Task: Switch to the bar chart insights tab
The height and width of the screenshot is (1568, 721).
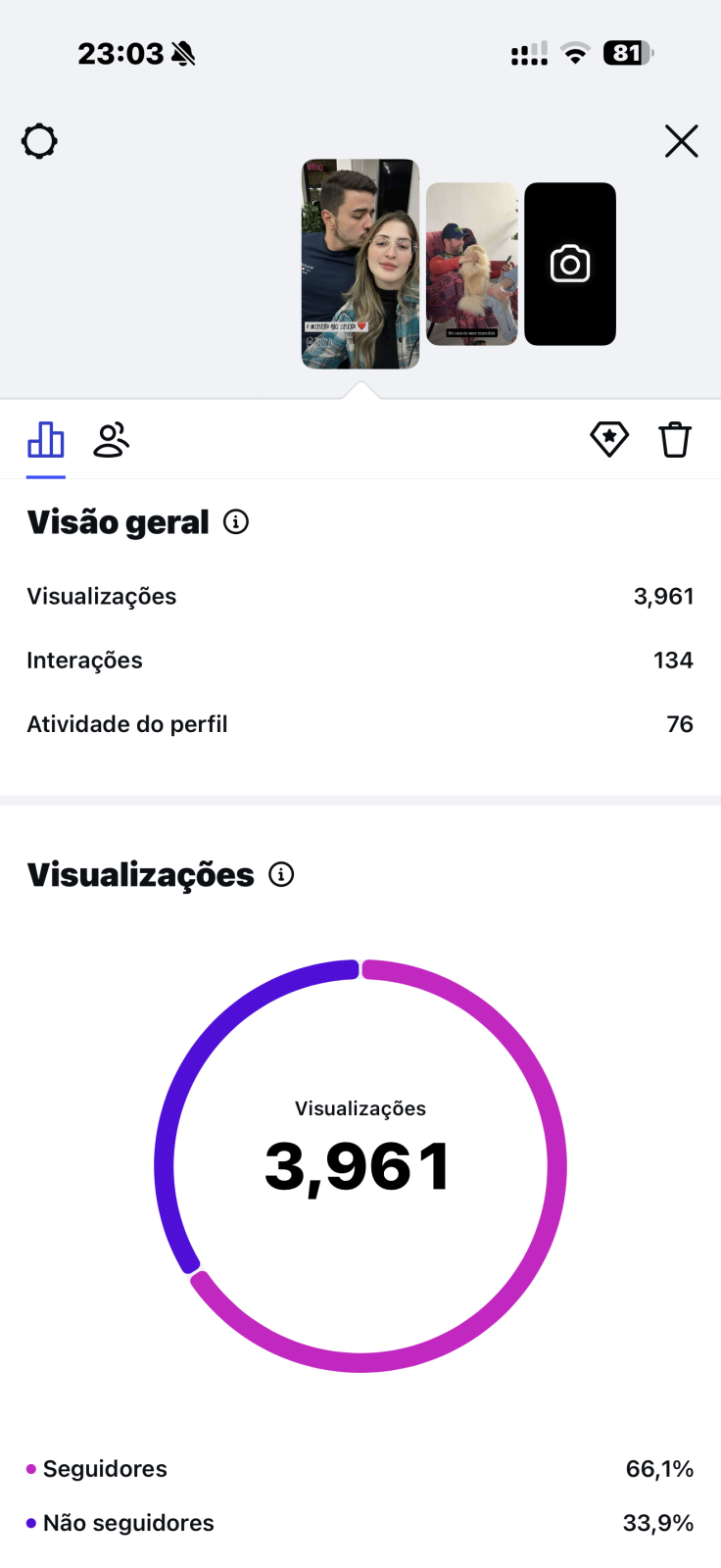Action: coord(46,440)
